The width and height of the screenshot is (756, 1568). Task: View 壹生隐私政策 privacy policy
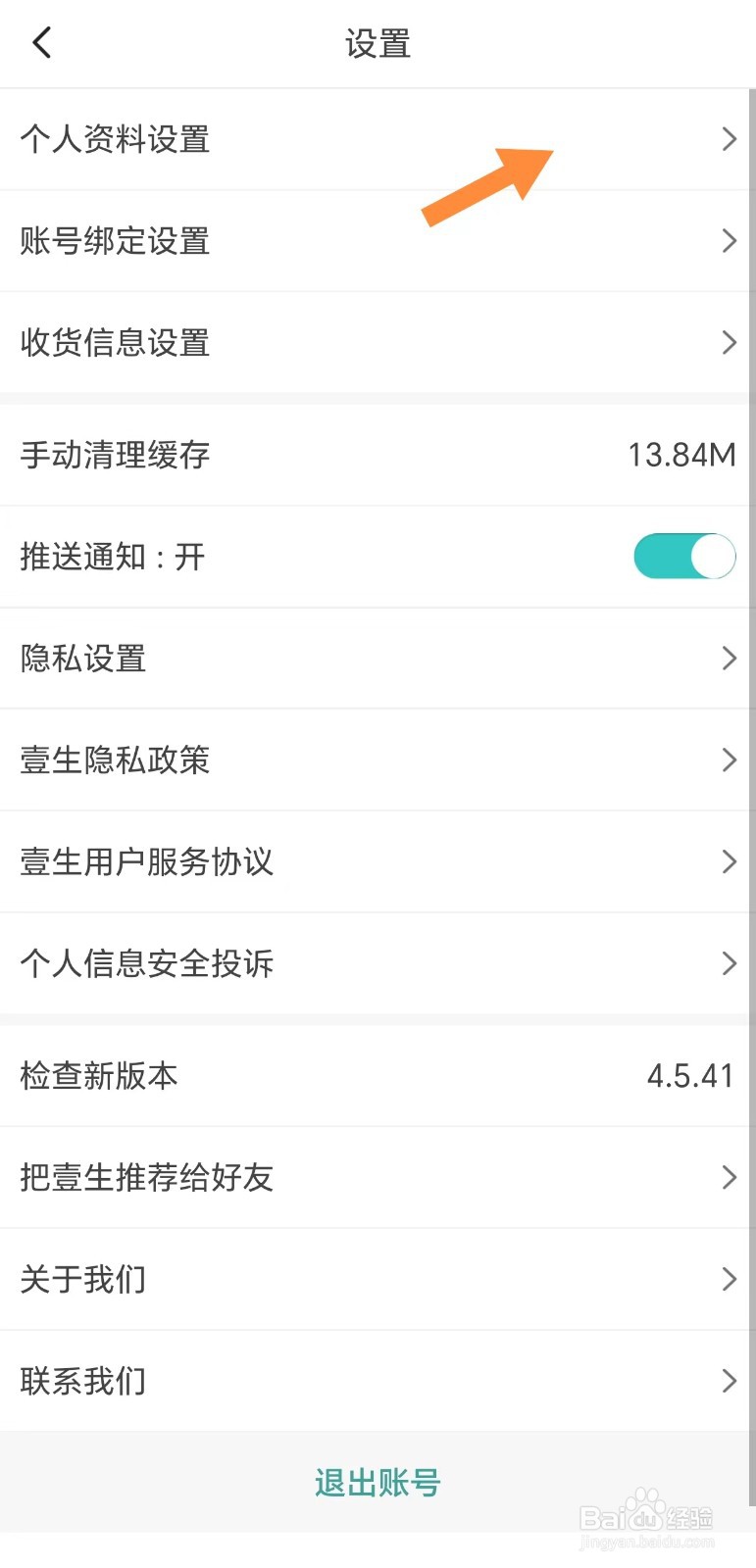[x=115, y=760]
